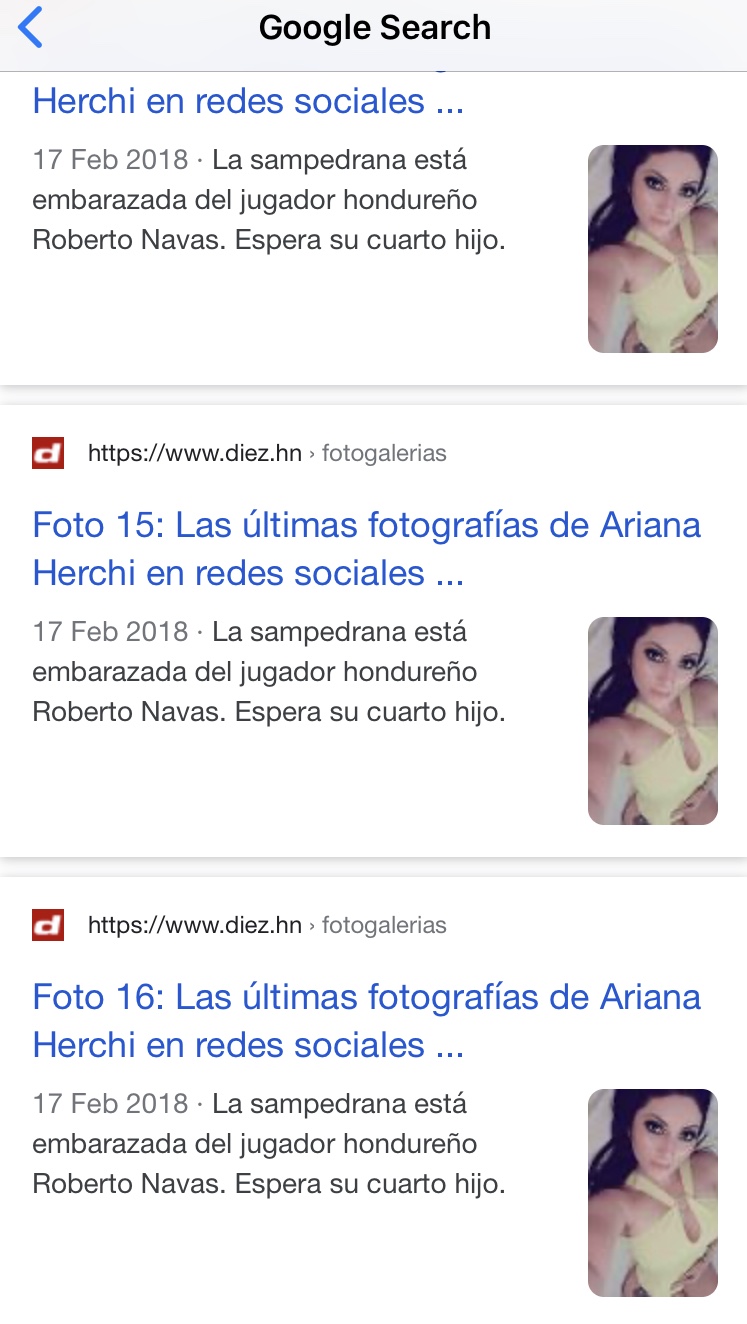Open the partially visible top result title
The height and width of the screenshot is (1324, 747).
pos(248,101)
